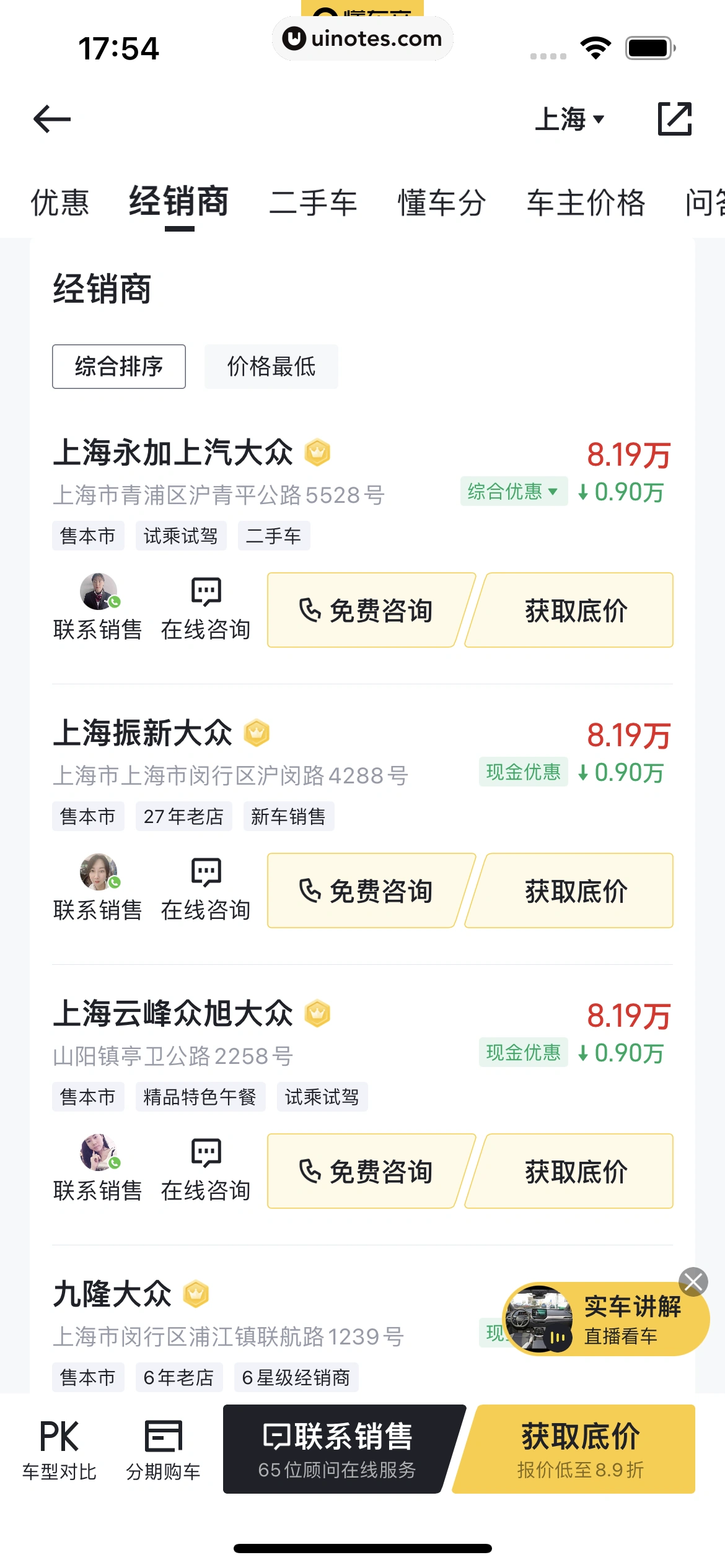
Task: Open the 上海 city dropdown
Action: (569, 119)
